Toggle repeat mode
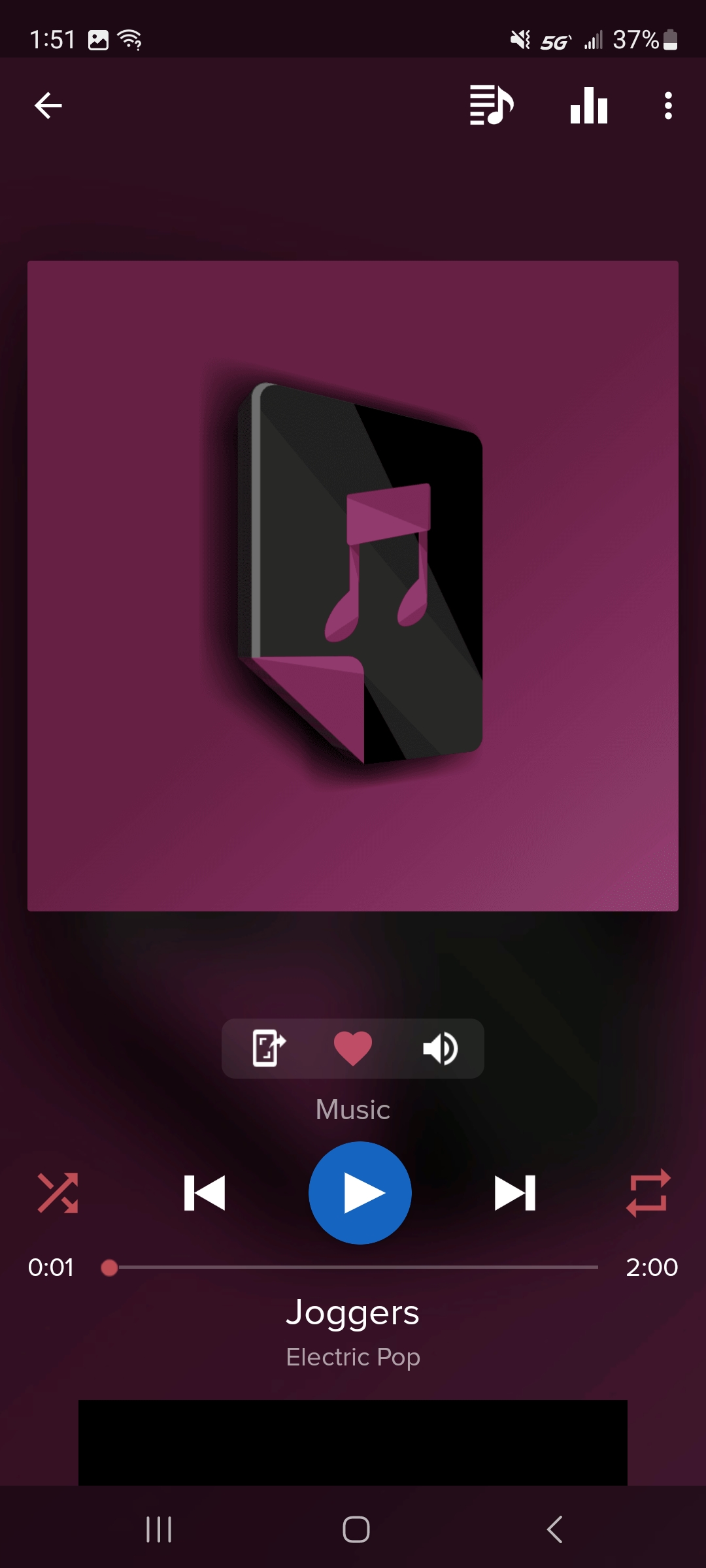 648,1193
